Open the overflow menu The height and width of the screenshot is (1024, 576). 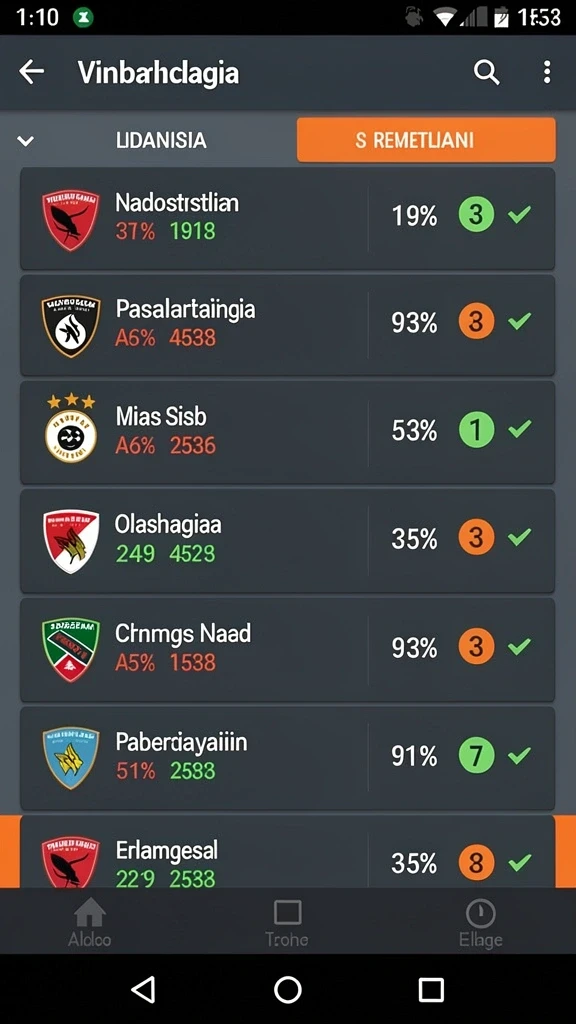[547, 72]
